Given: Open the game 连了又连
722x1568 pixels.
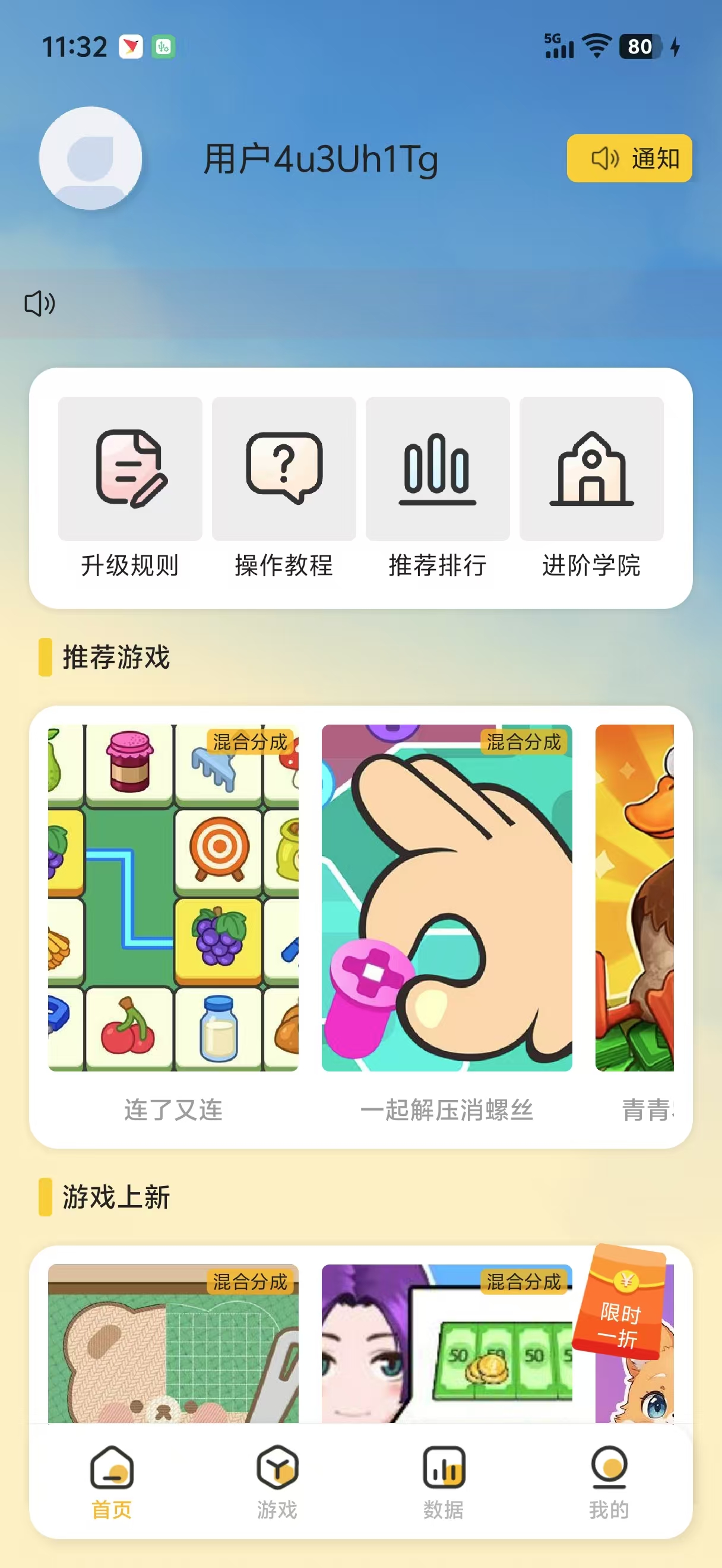Looking at the screenshot, I should pyautogui.click(x=173, y=898).
